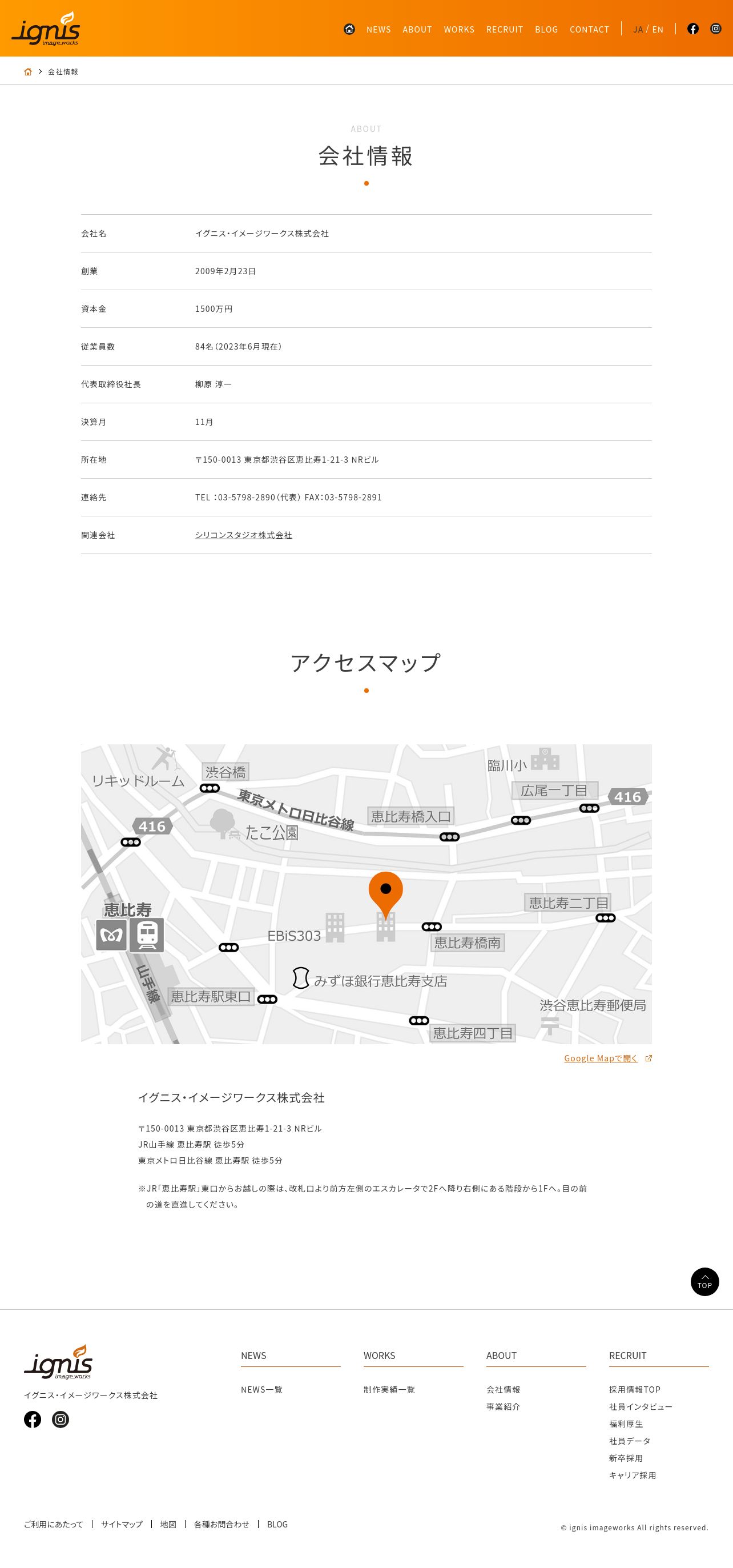Open the CONTACT page
The height and width of the screenshot is (1568, 733).
pyautogui.click(x=589, y=29)
